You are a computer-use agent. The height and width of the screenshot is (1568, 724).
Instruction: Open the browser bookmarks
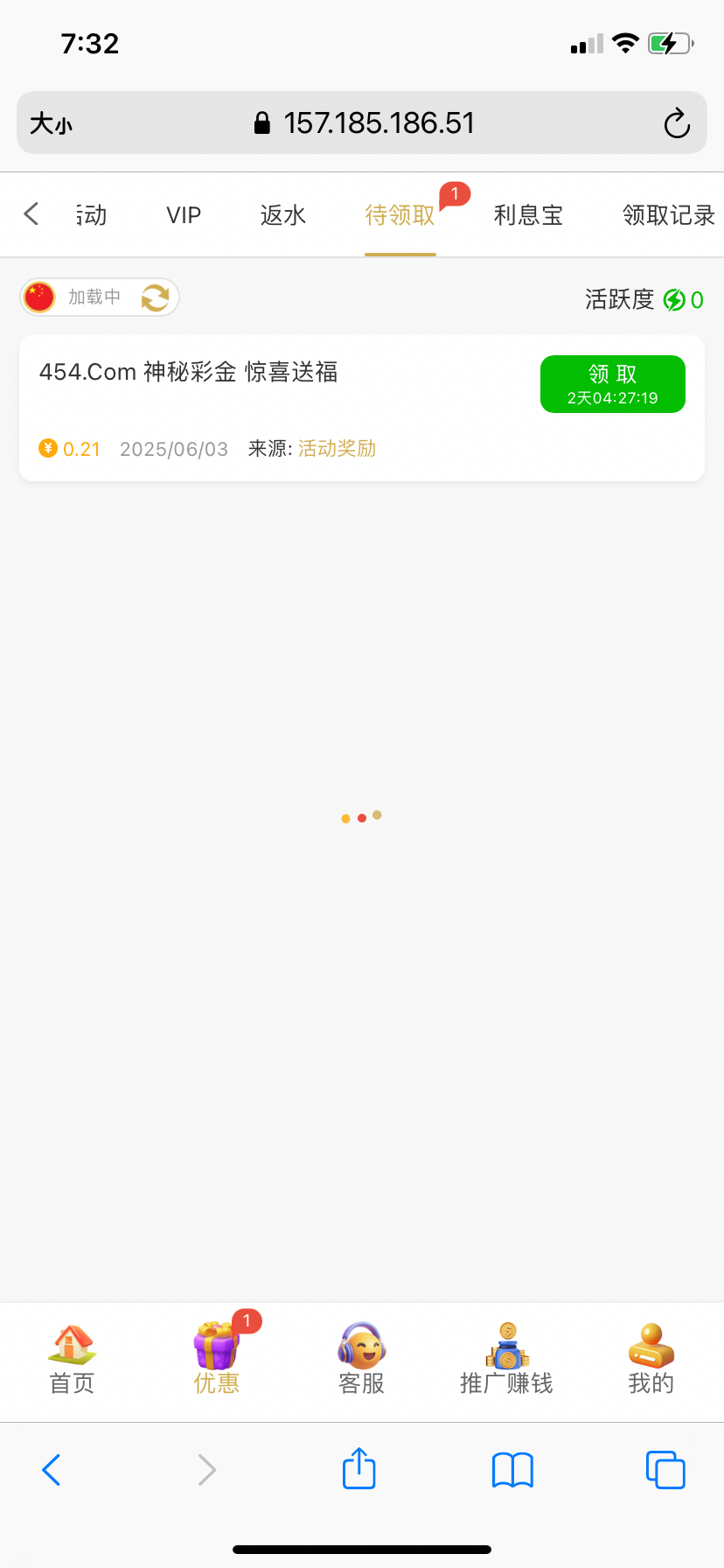pos(512,1469)
